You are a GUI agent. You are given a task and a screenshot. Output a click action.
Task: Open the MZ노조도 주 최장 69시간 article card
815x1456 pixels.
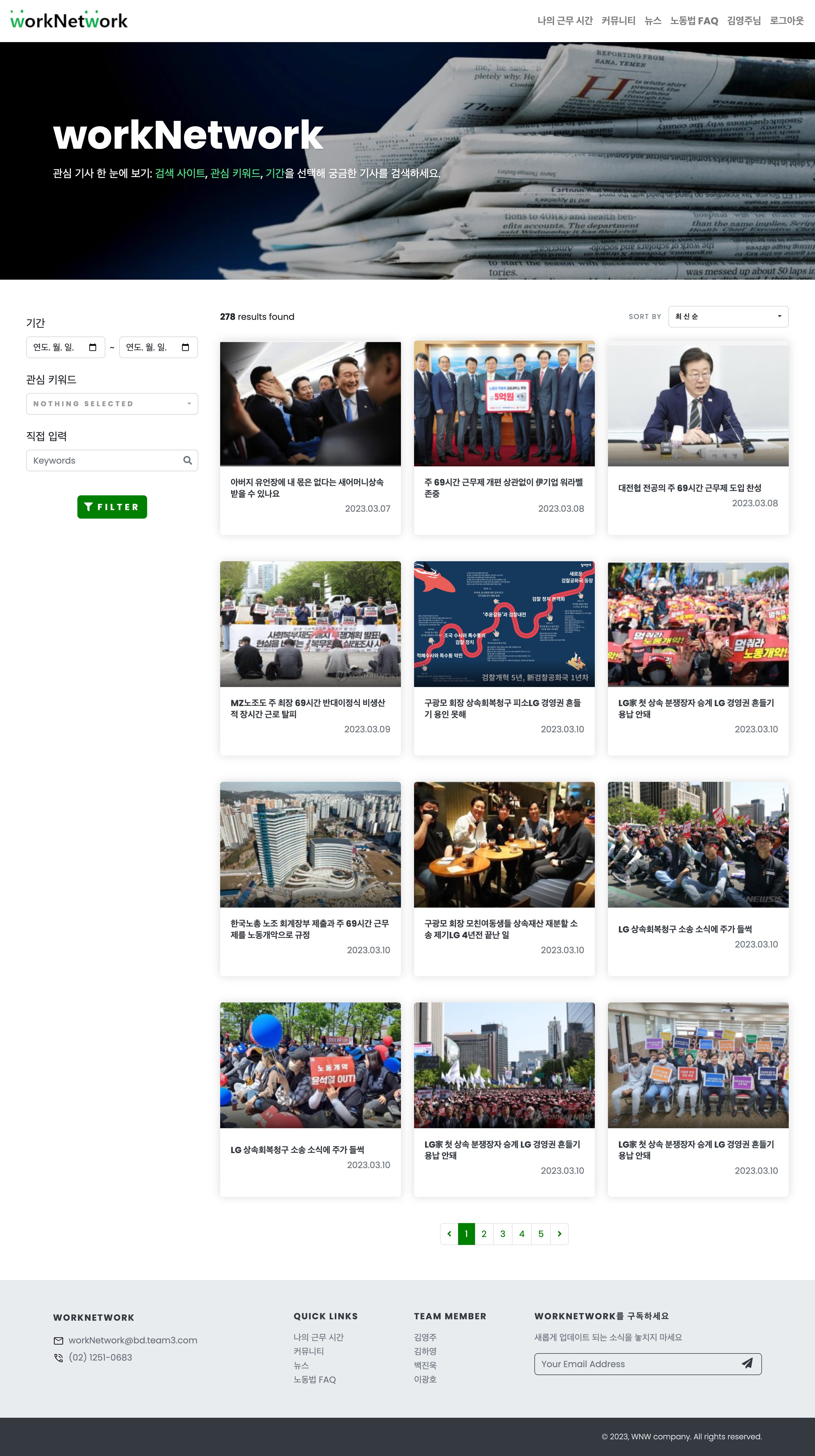point(310,659)
